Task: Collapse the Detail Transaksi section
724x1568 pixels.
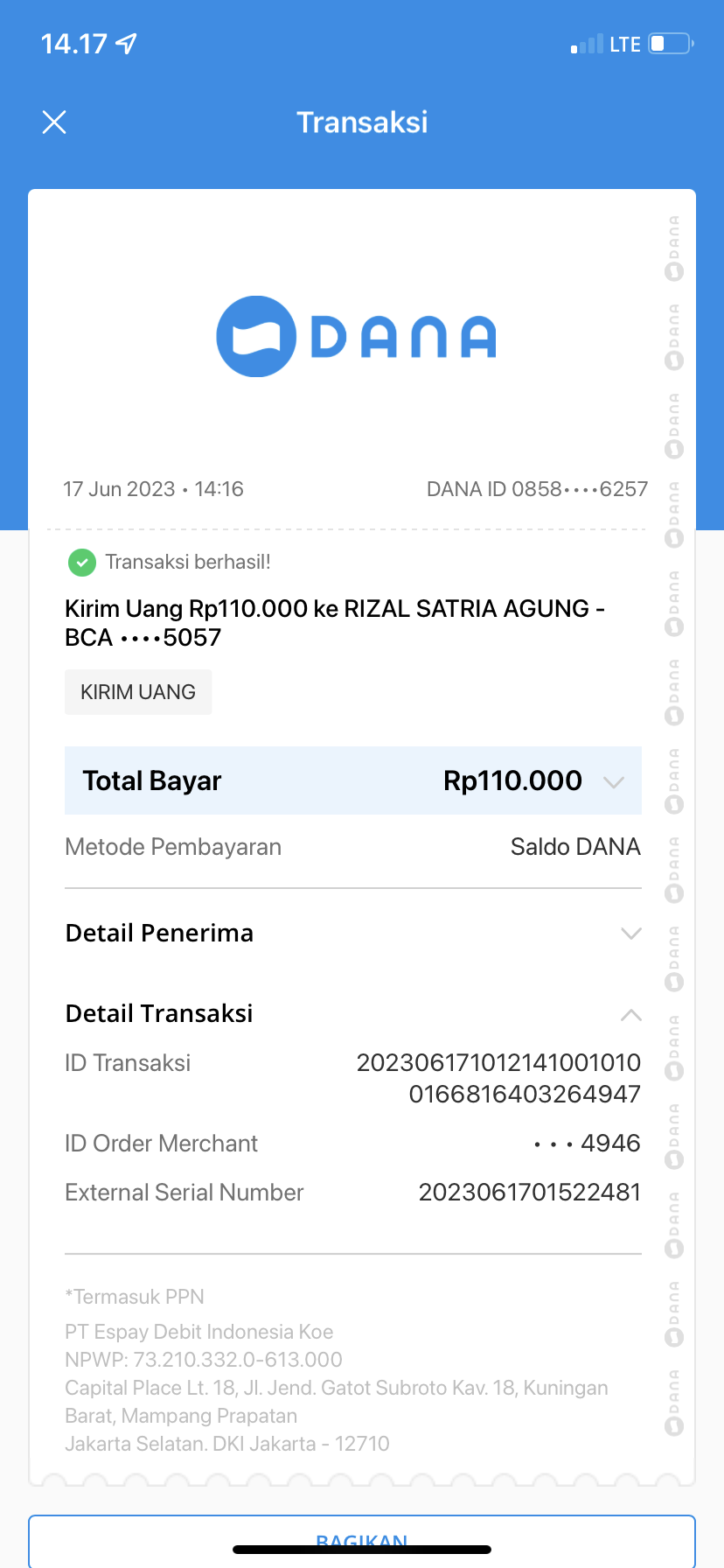Action: 630,1015
